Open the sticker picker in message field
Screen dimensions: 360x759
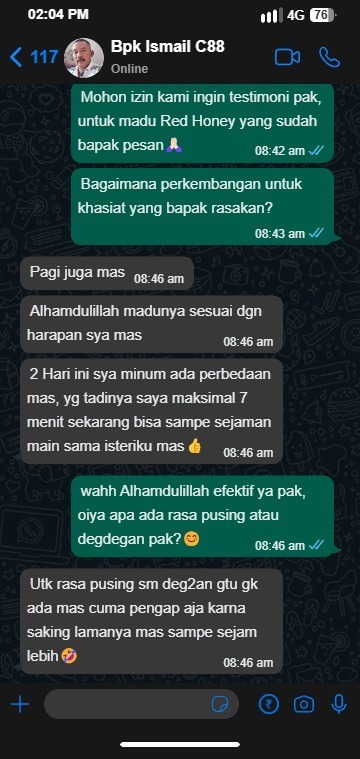pyautogui.click(x=220, y=704)
